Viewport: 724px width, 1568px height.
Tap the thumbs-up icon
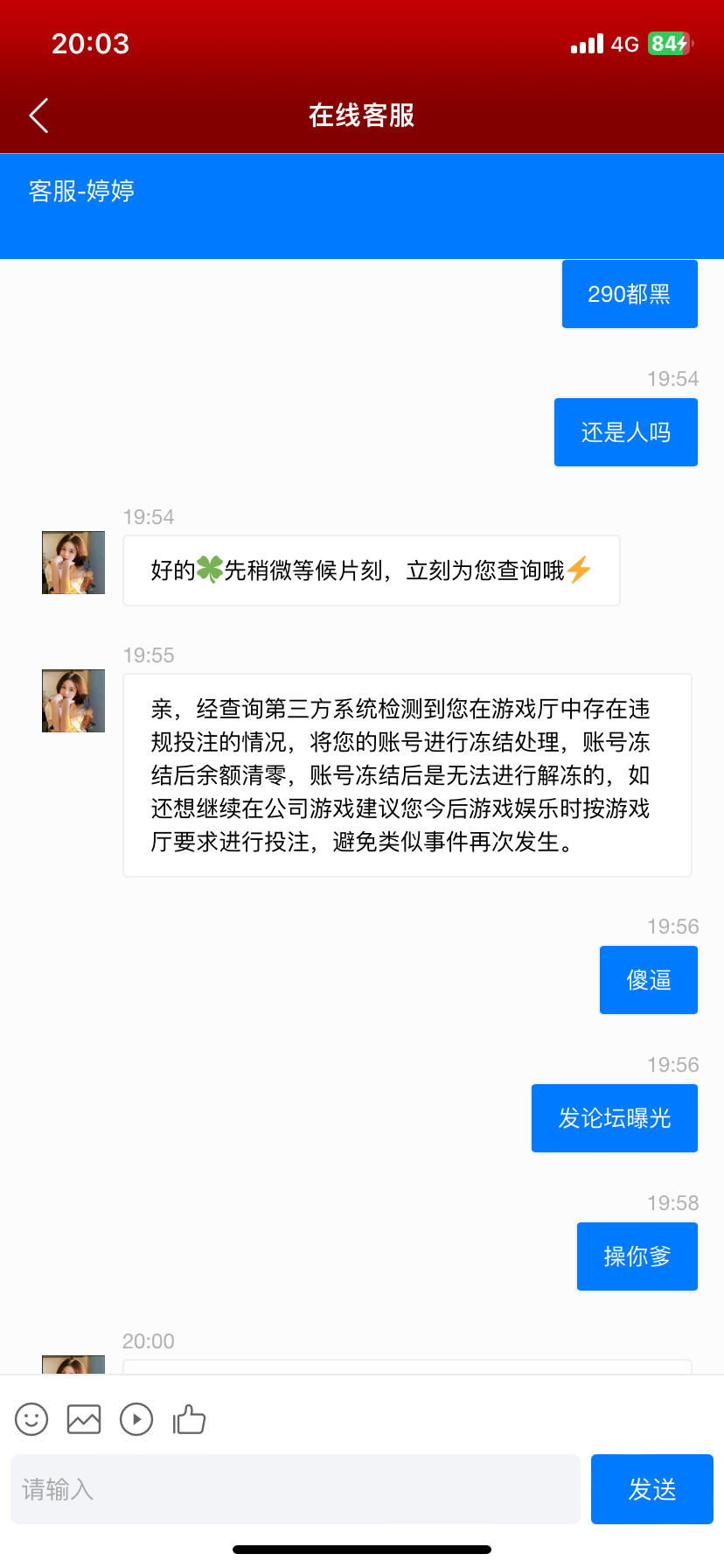pos(189,1419)
